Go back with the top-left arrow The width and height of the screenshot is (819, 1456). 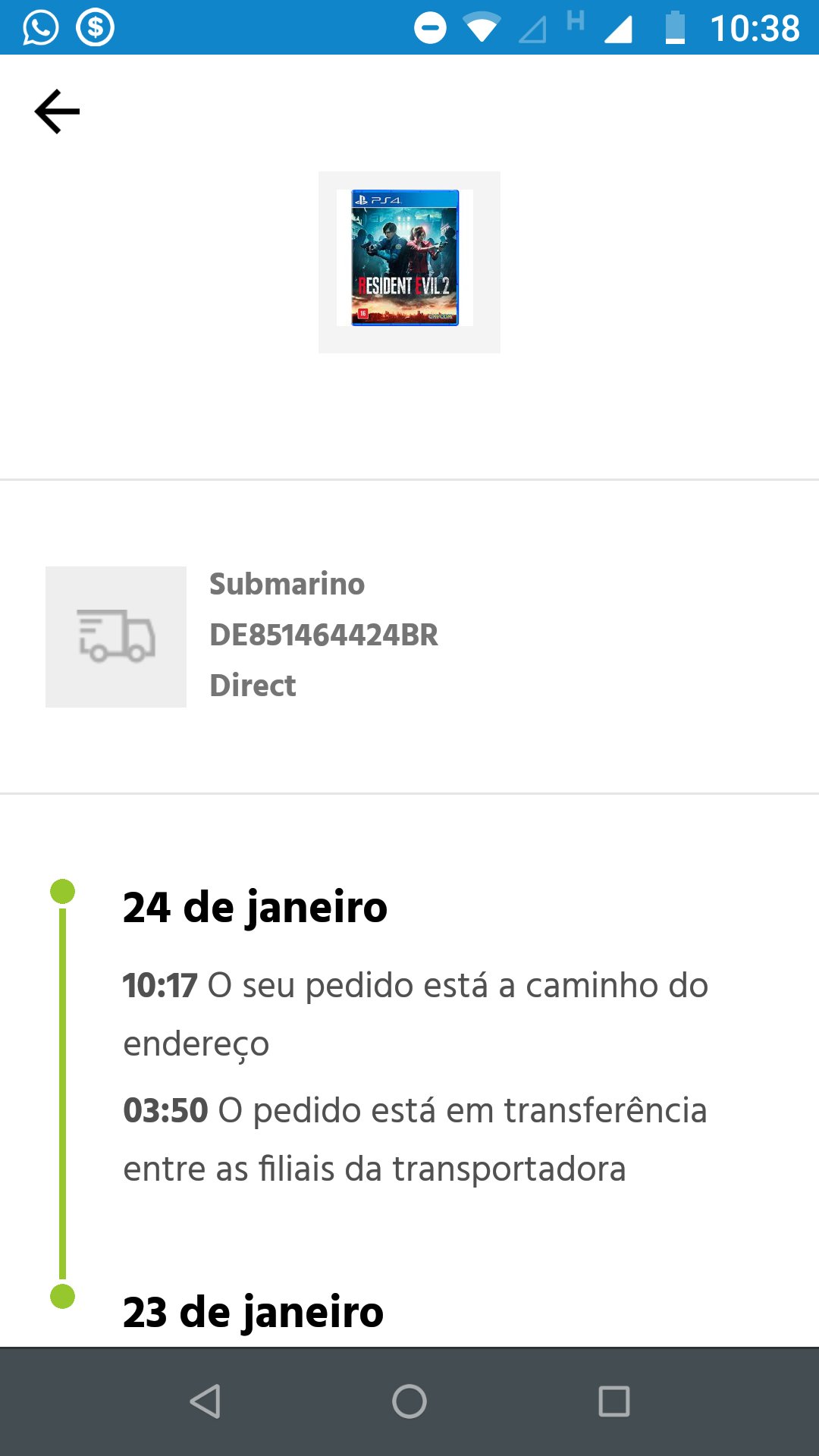point(57,111)
